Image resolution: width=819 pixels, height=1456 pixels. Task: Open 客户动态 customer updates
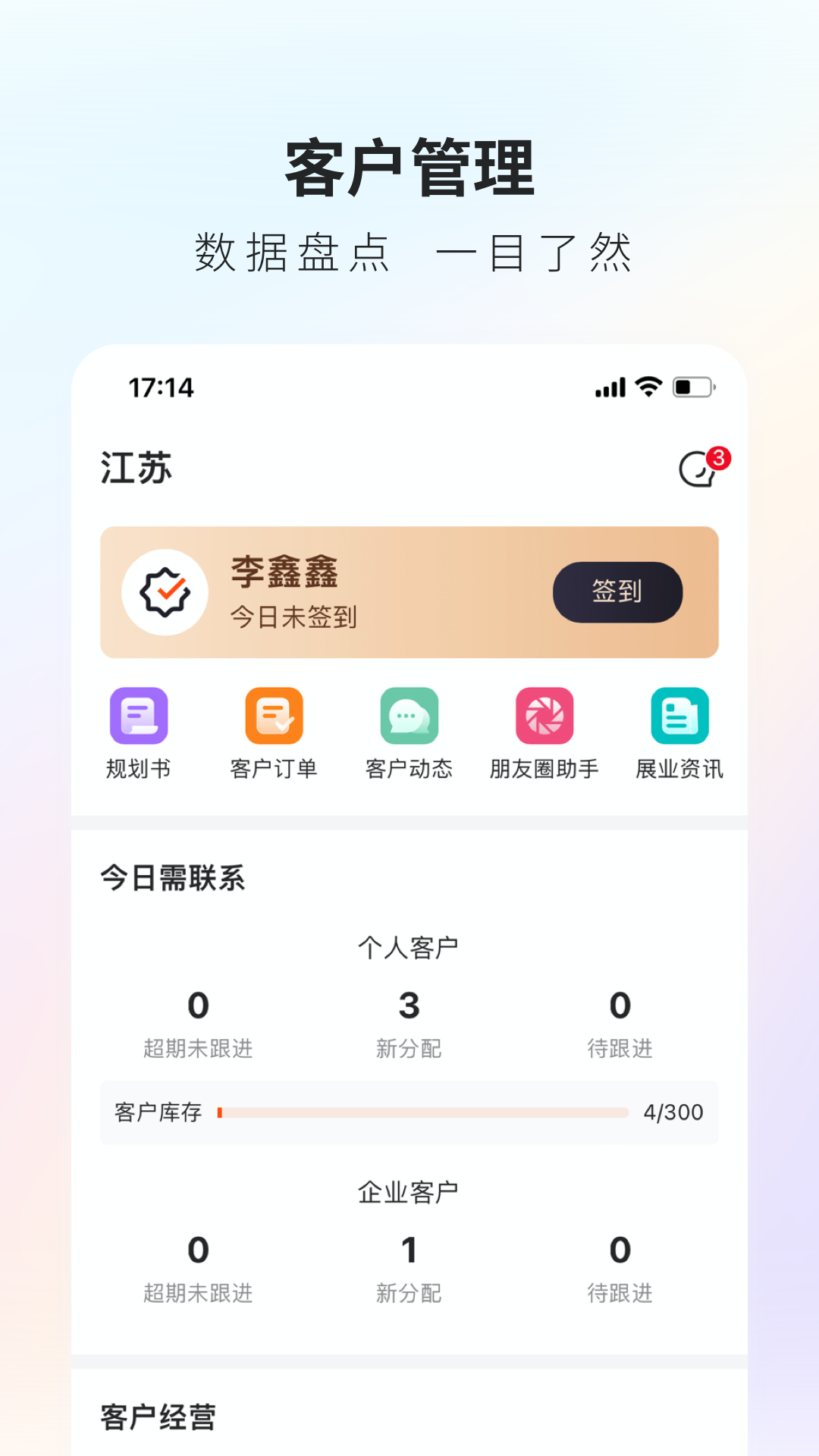(409, 732)
